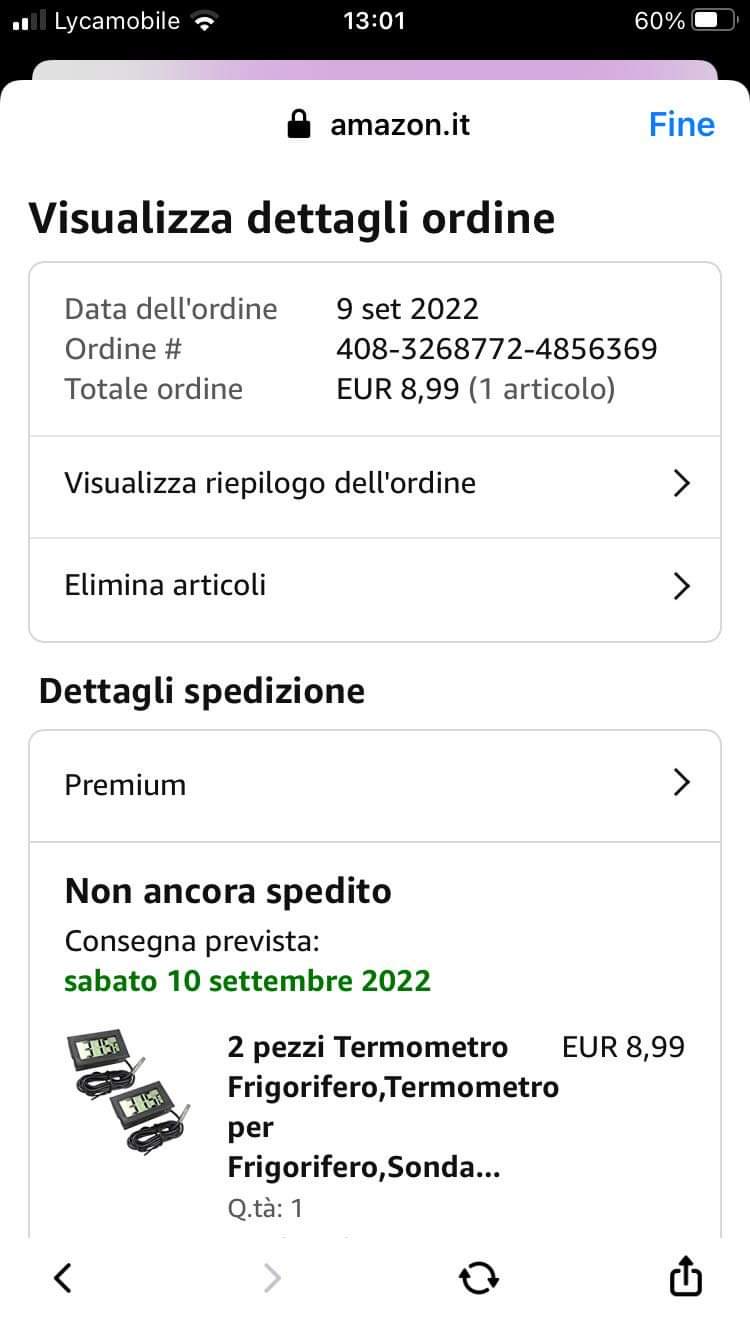Viewport: 750px width, 1334px height.
Task: Tap the thermometer product image
Action: pos(129,1093)
